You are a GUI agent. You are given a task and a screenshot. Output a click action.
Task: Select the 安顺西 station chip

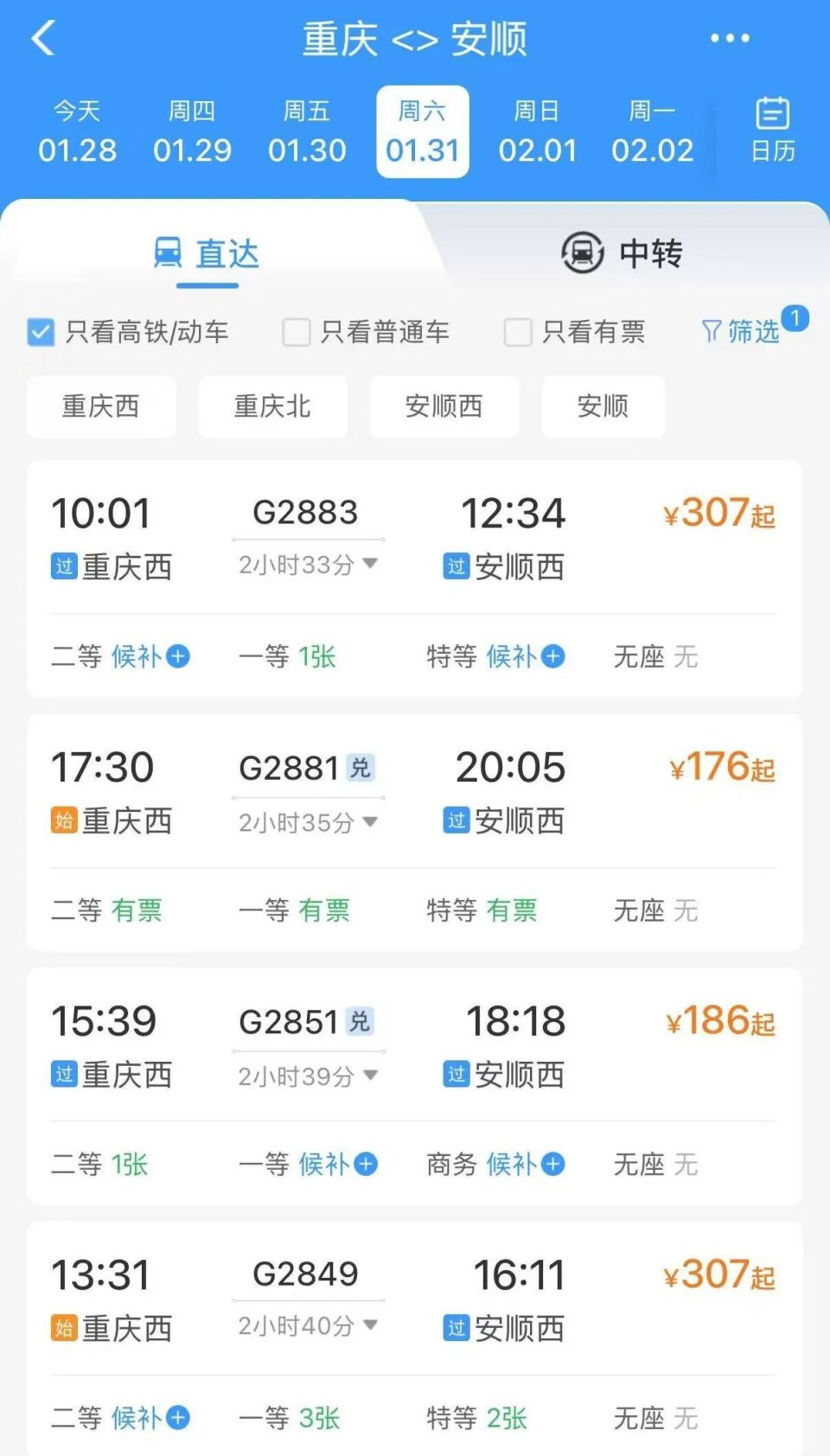tap(444, 407)
